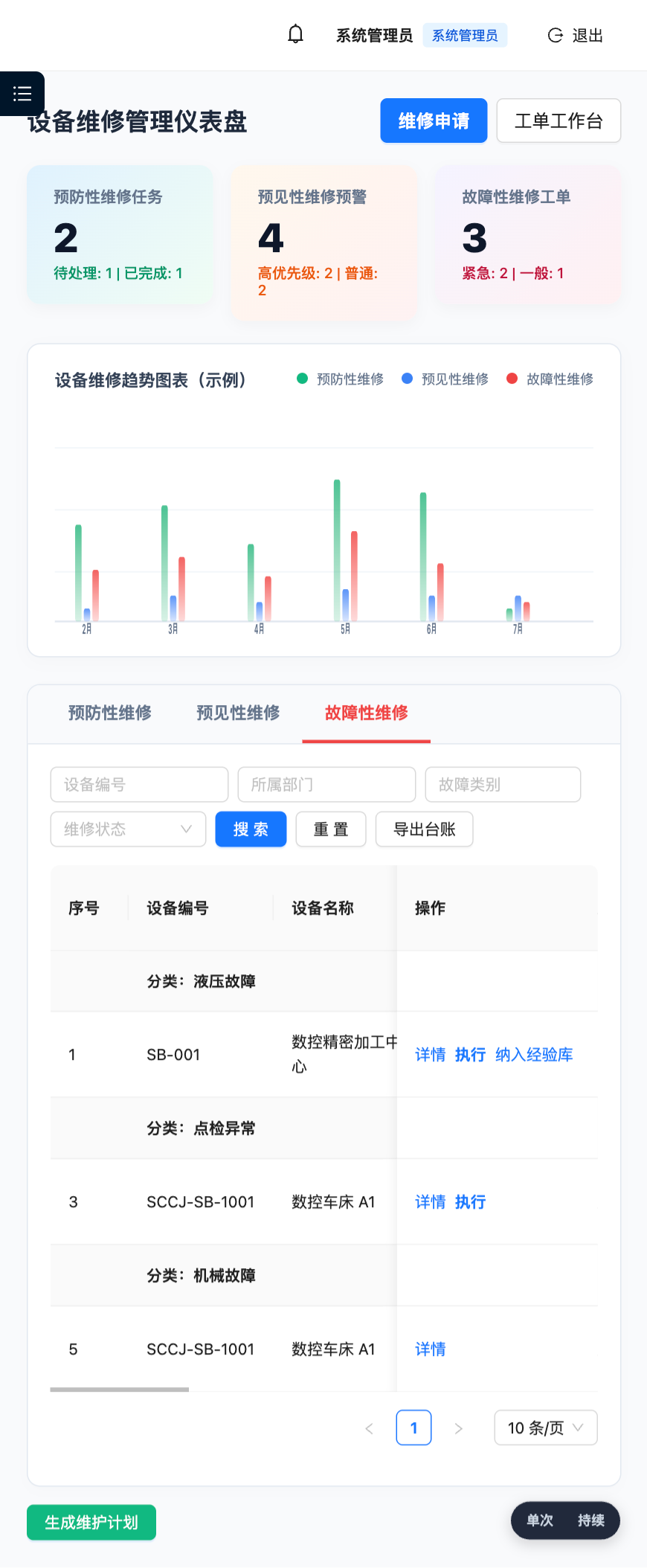Screen dimensions: 647x1568
Task: Open the notifications bell
Action: [295, 34]
